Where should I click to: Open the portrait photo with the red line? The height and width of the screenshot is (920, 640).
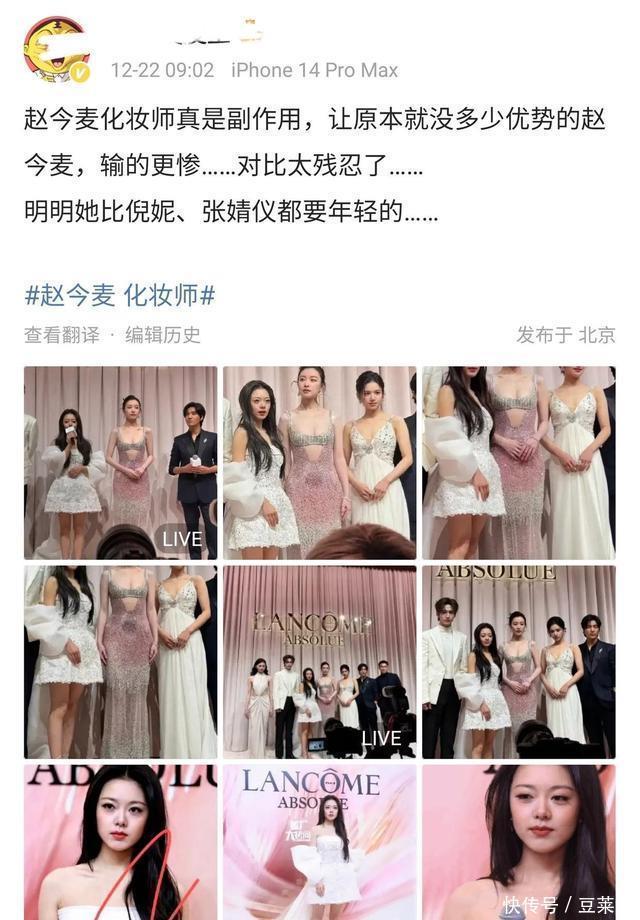click(x=120, y=842)
